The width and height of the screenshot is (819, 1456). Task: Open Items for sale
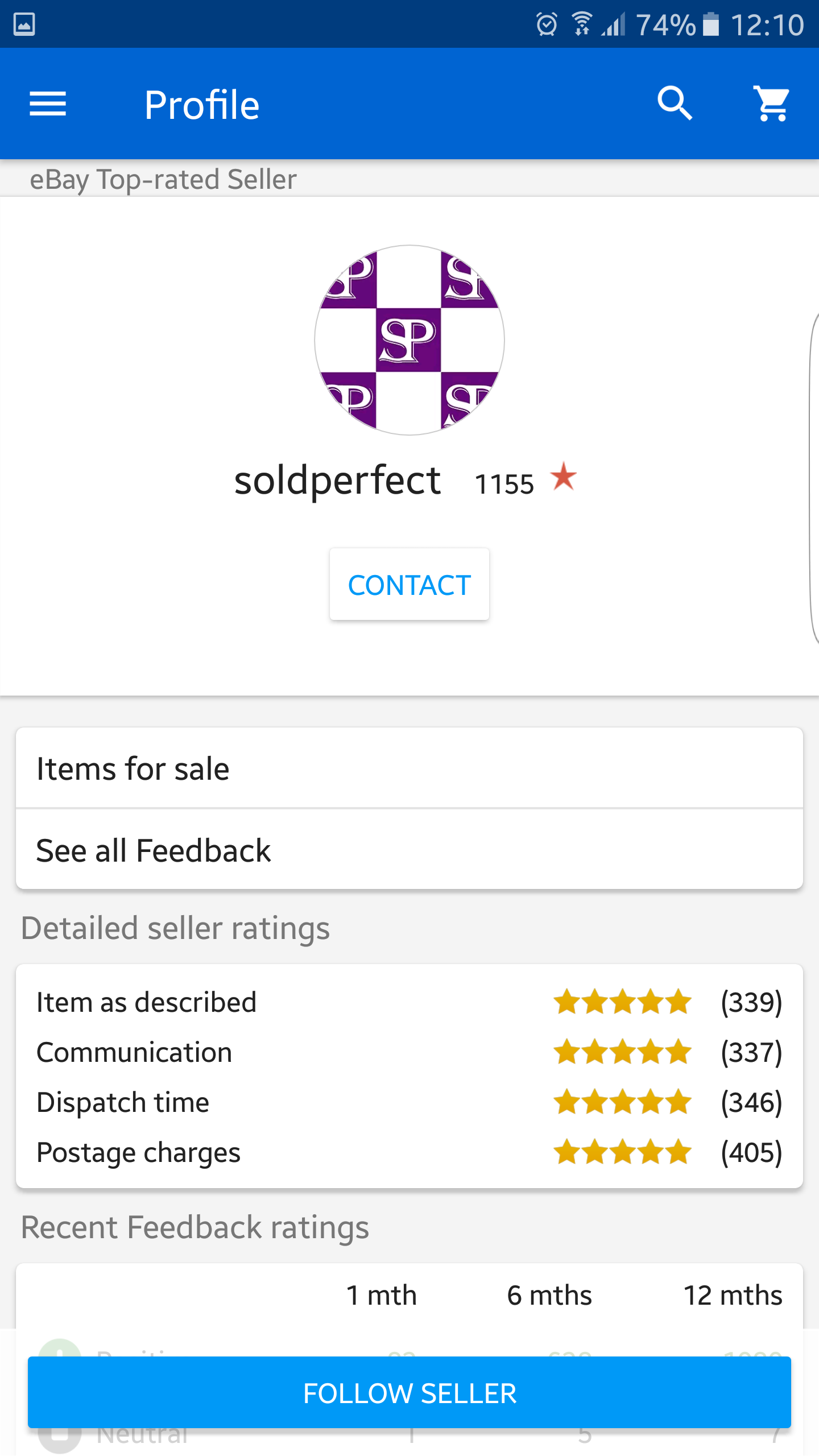click(409, 768)
